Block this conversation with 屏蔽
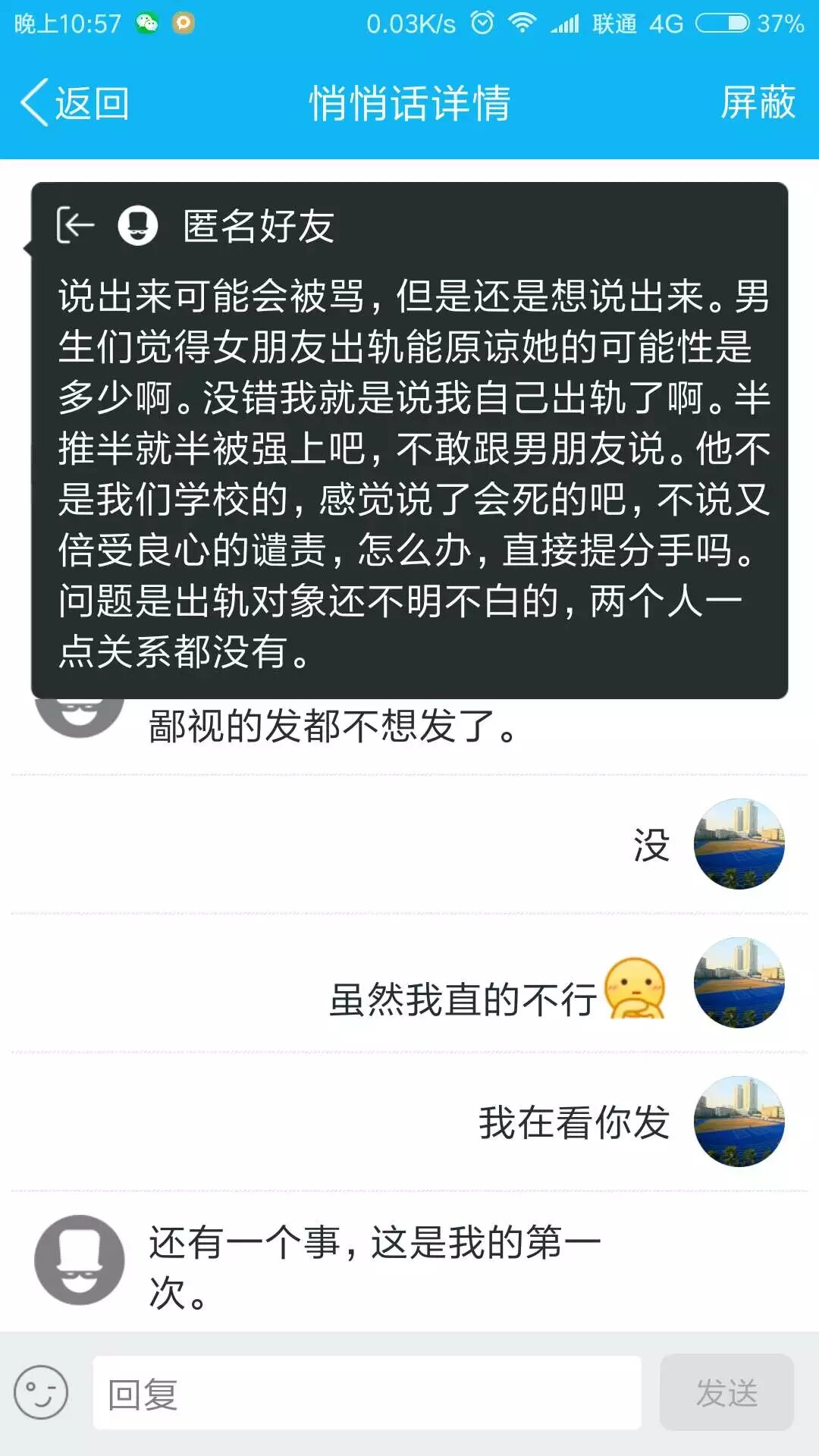This screenshot has width=819, height=1456. [x=758, y=102]
